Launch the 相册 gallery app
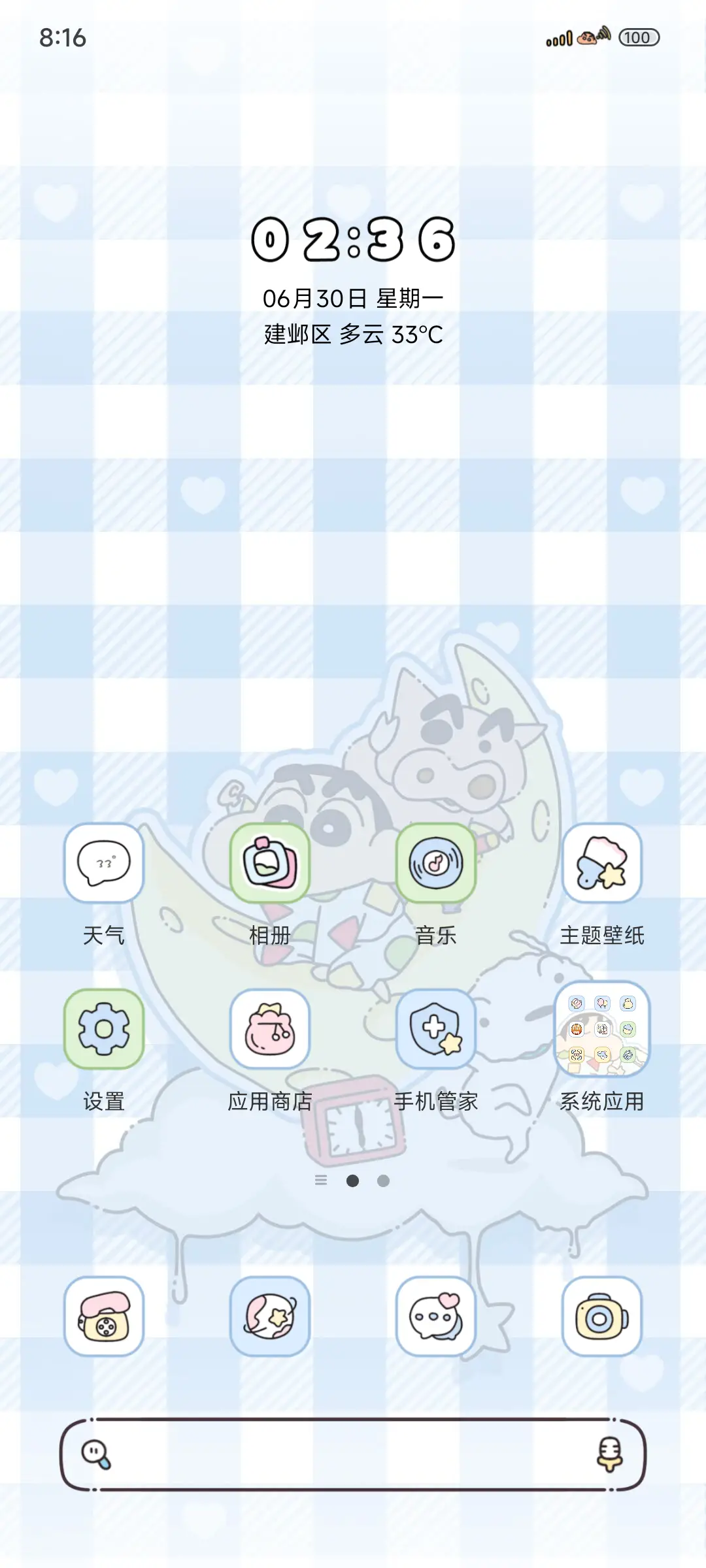Screen dimensions: 706x1568 click(270, 864)
